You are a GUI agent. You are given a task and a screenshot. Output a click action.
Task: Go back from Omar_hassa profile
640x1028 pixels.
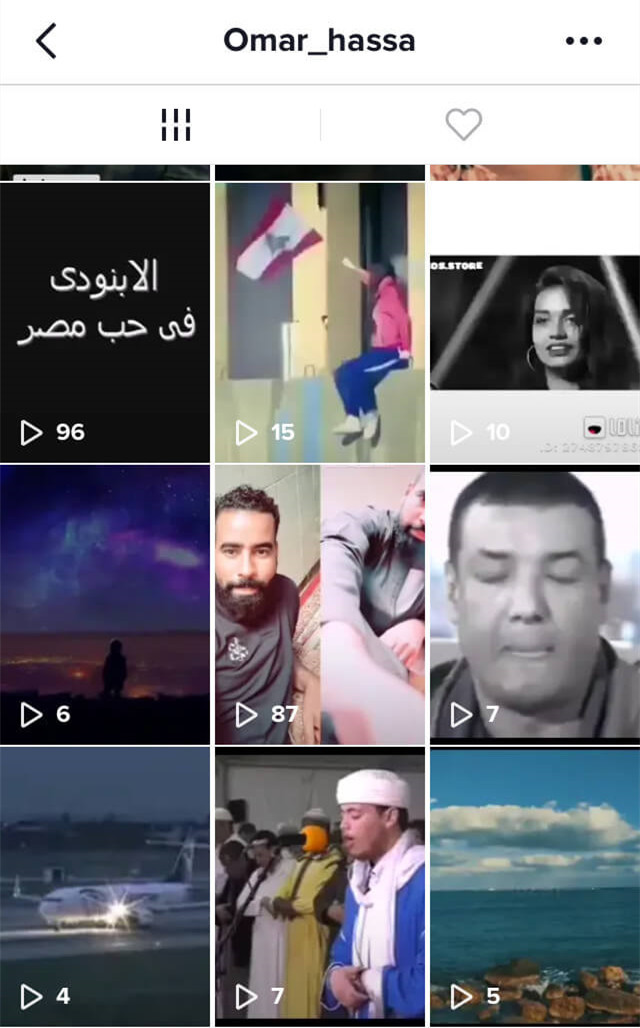(x=46, y=41)
